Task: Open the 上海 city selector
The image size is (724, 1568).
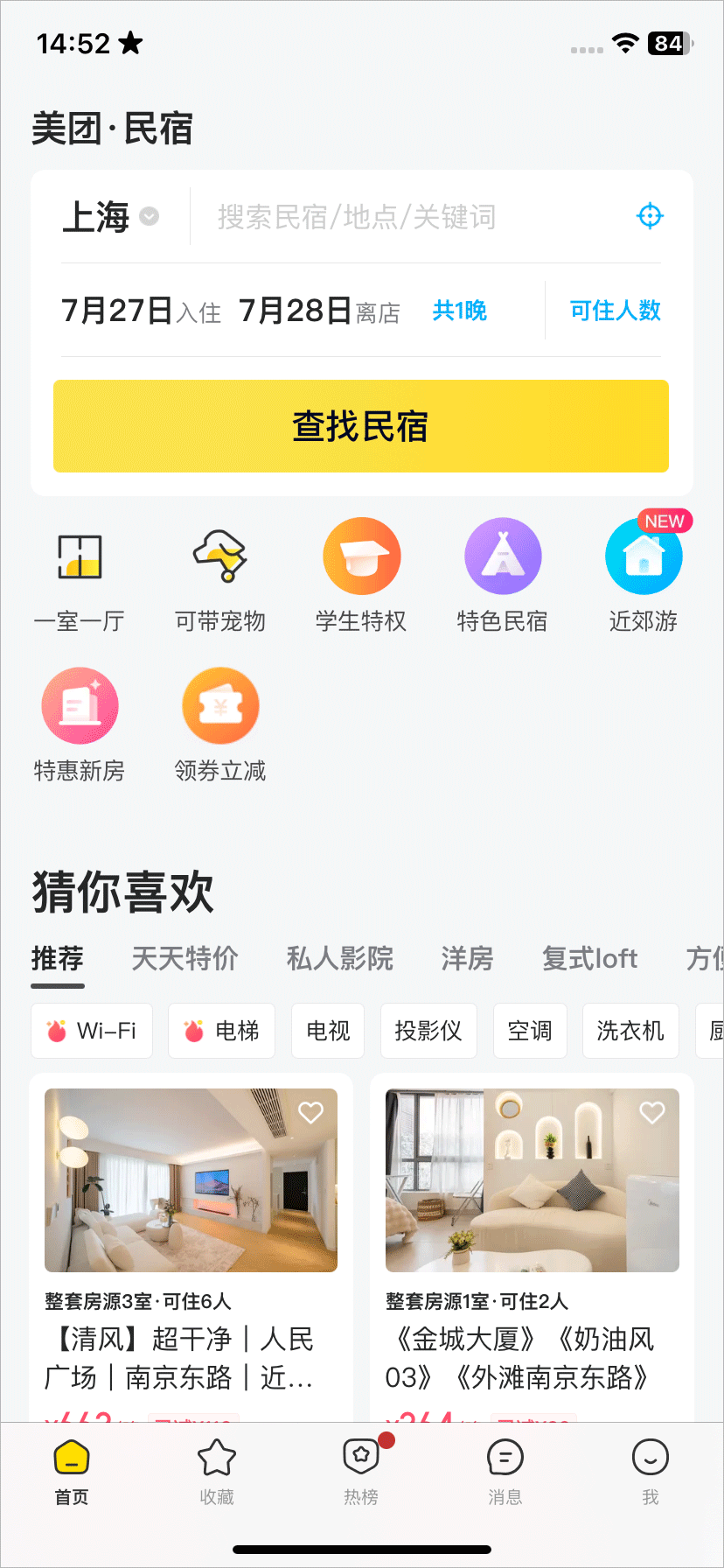Action: click(x=109, y=217)
